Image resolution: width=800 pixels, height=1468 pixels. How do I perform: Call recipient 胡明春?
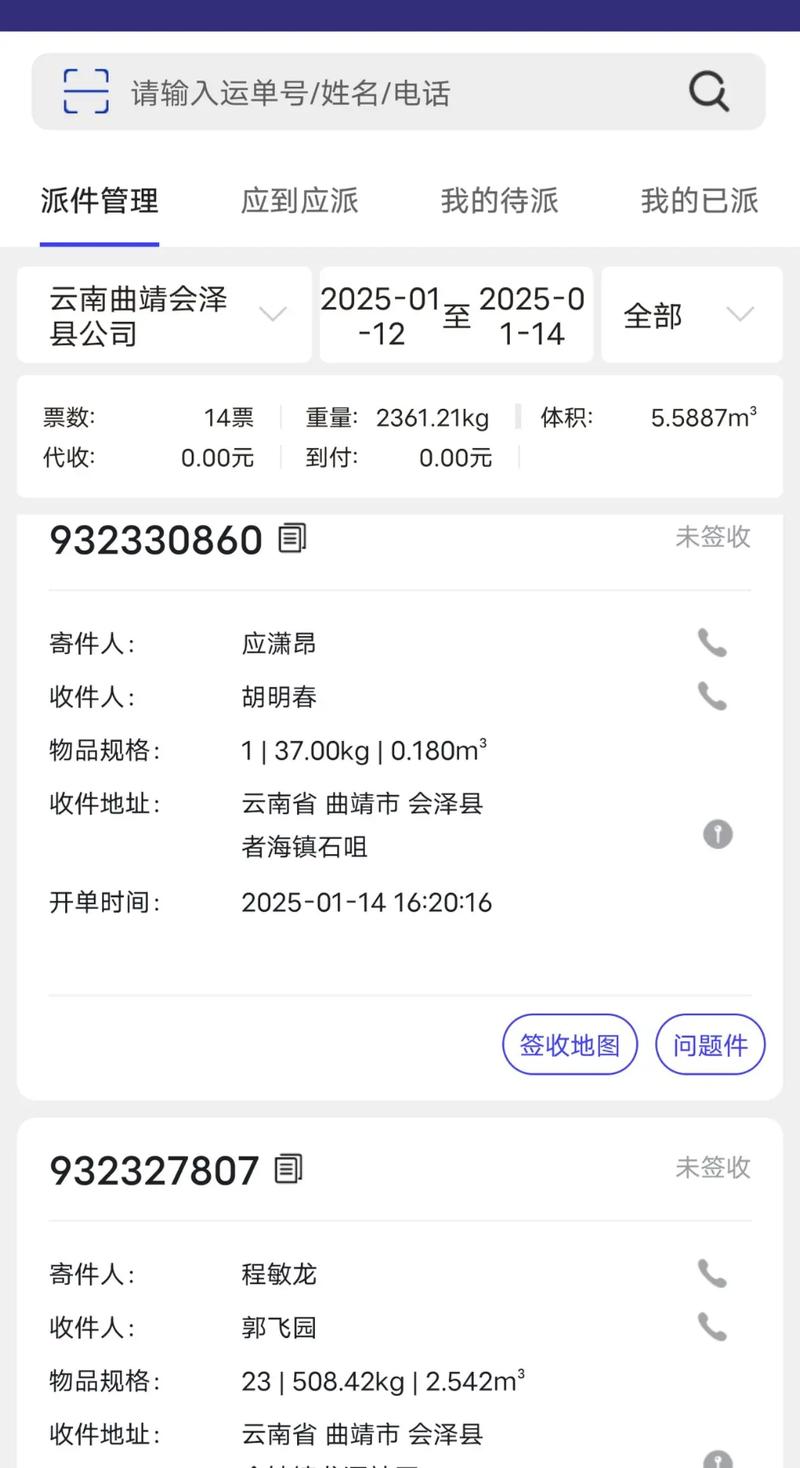(712, 696)
